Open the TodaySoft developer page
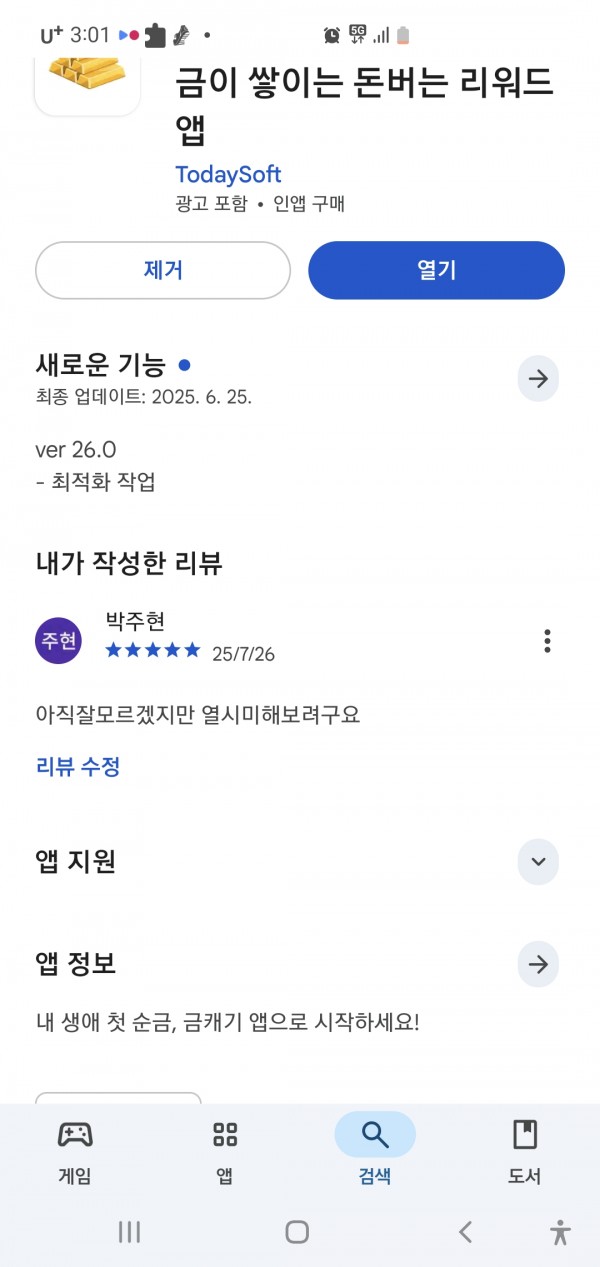Image resolution: width=600 pixels, height=1267 pixels. tap(228, 174)
